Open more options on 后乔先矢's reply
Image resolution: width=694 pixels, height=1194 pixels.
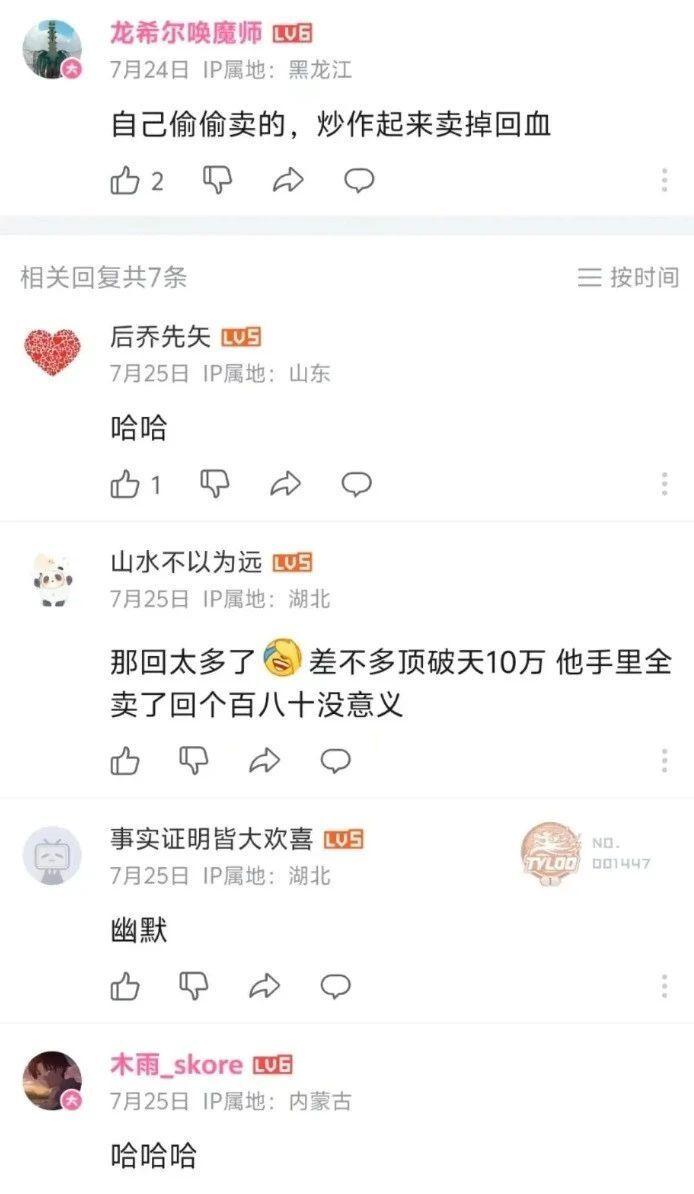point(664,485)
